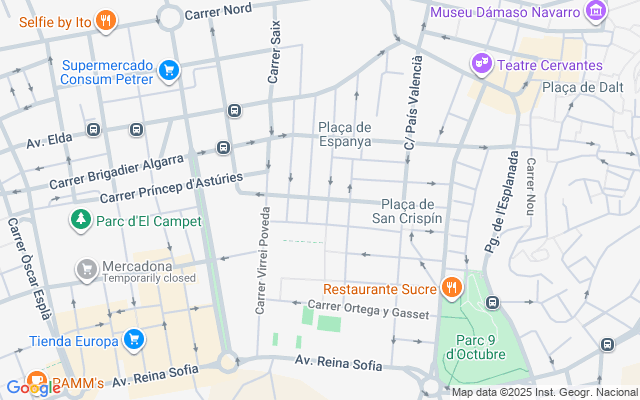Open the Selfie by Ito restaurant marker
The width and height of the screenshot is (640, 400).
[107, 19]
